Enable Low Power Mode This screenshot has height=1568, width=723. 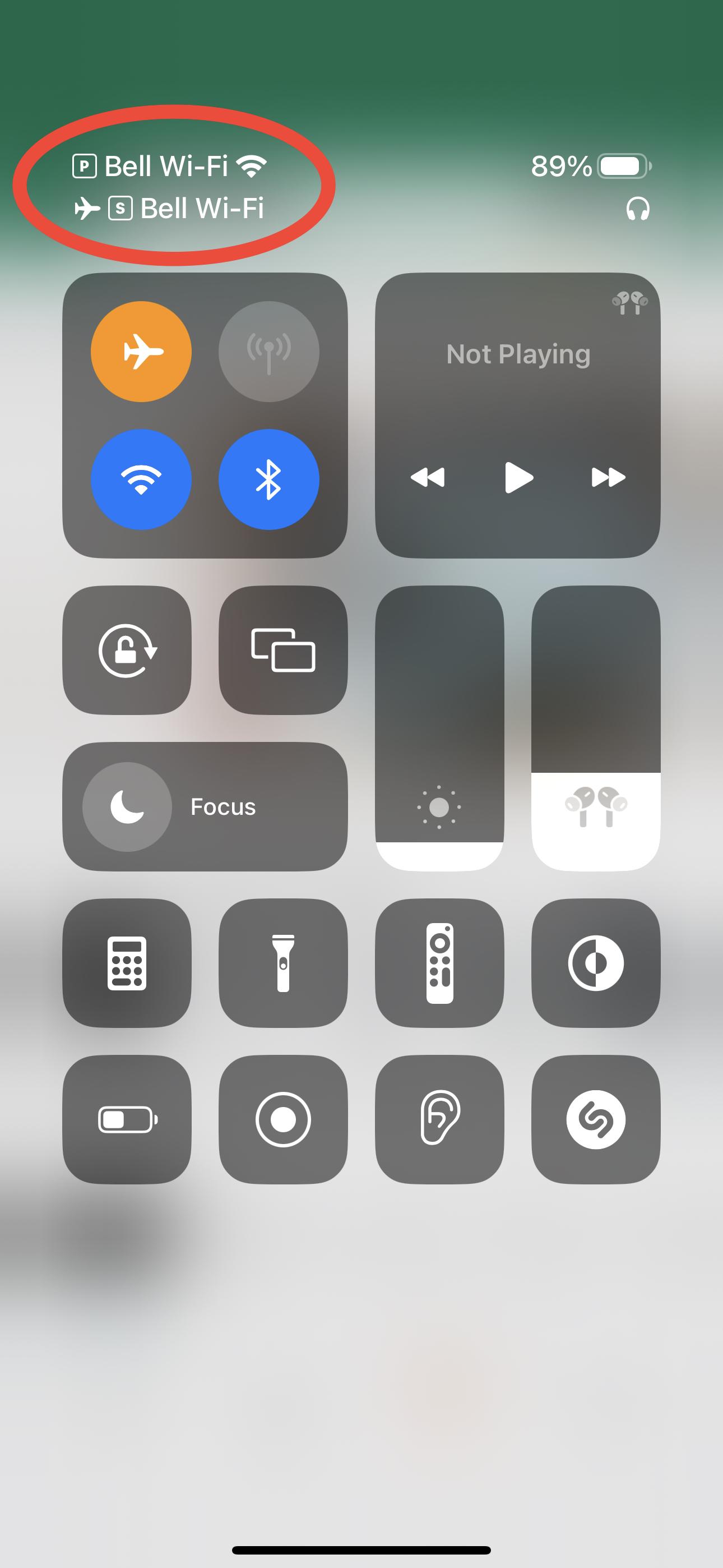tap(127, 1119)
